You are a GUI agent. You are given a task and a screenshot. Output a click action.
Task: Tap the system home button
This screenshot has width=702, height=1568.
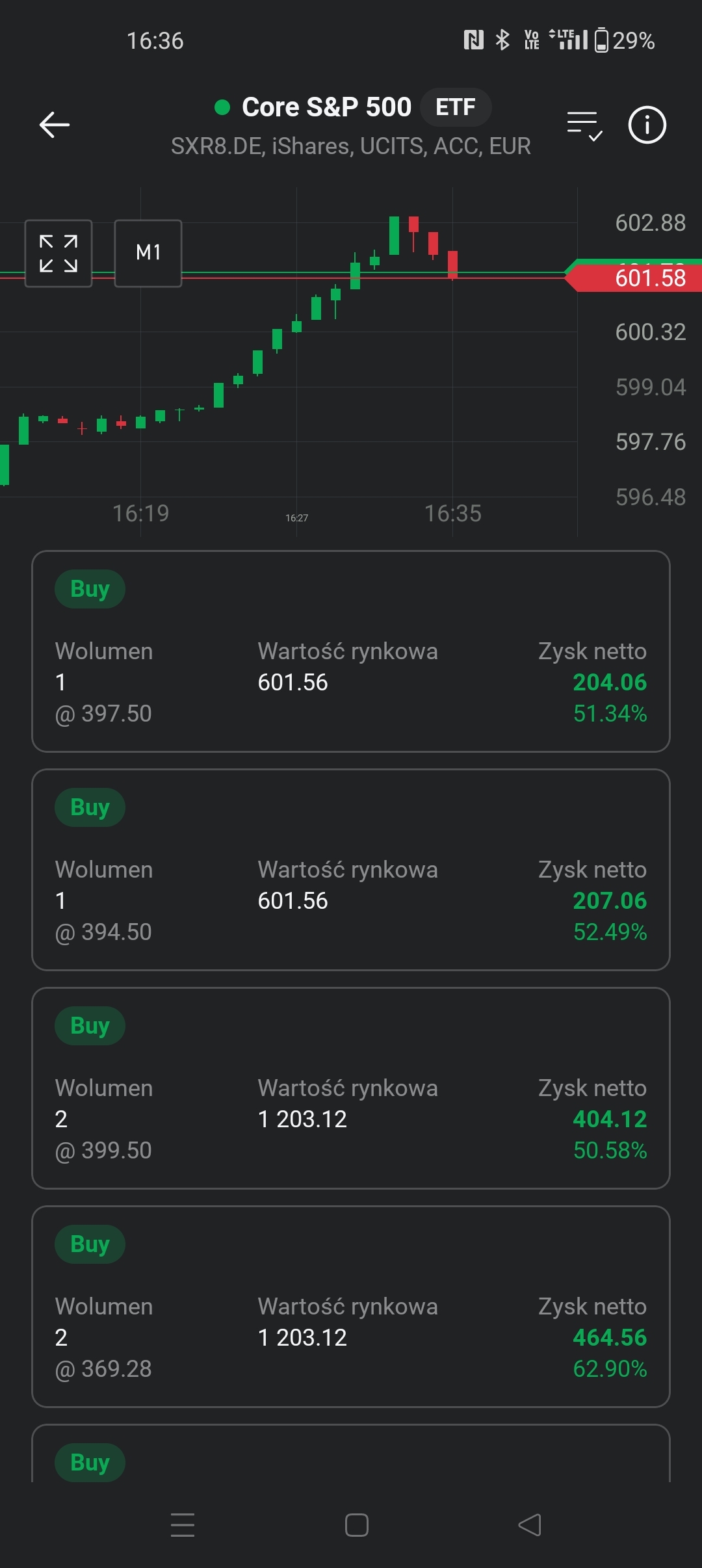coord(356,1525)
